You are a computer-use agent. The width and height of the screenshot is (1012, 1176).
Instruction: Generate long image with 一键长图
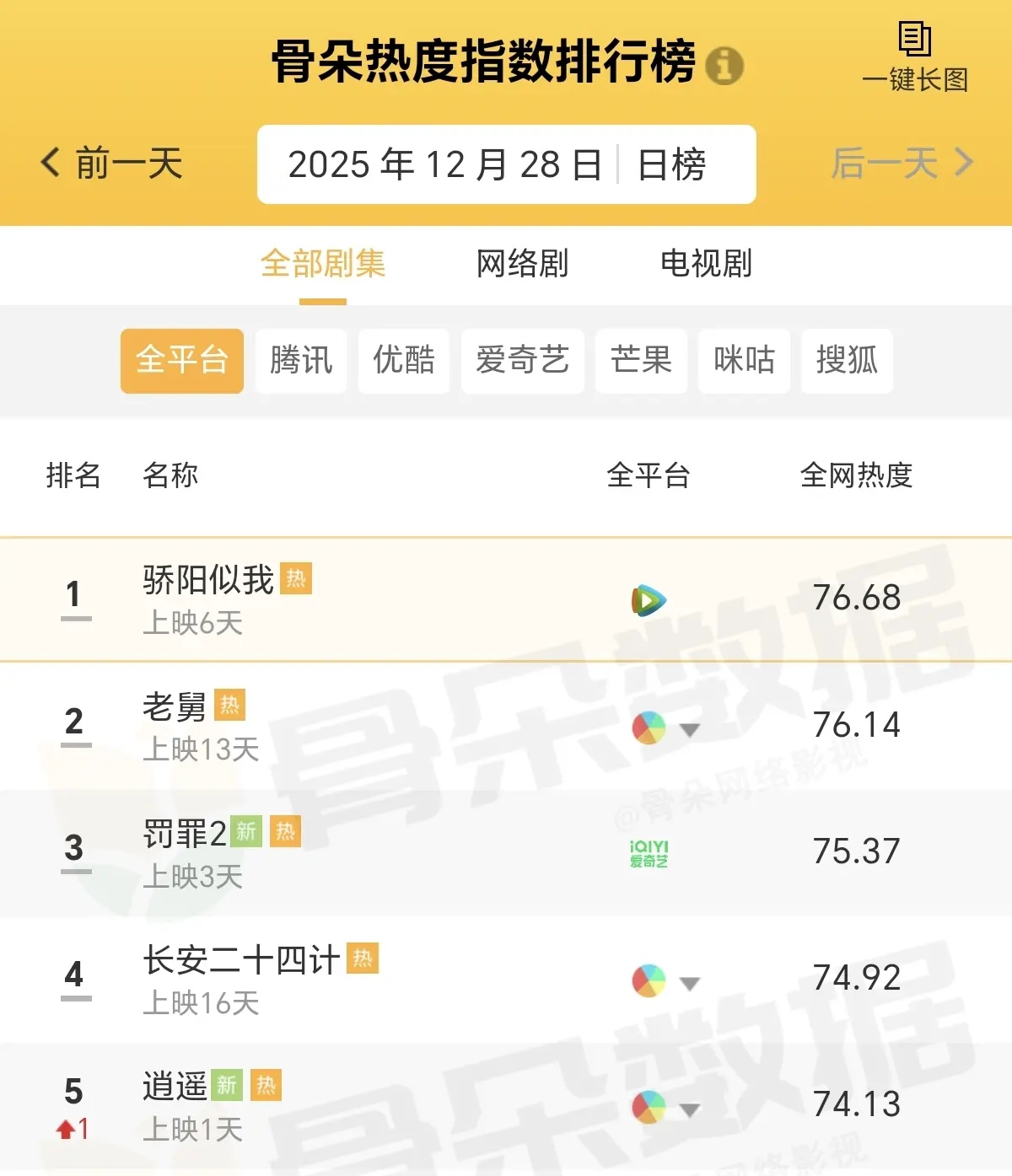pos(915,57)
